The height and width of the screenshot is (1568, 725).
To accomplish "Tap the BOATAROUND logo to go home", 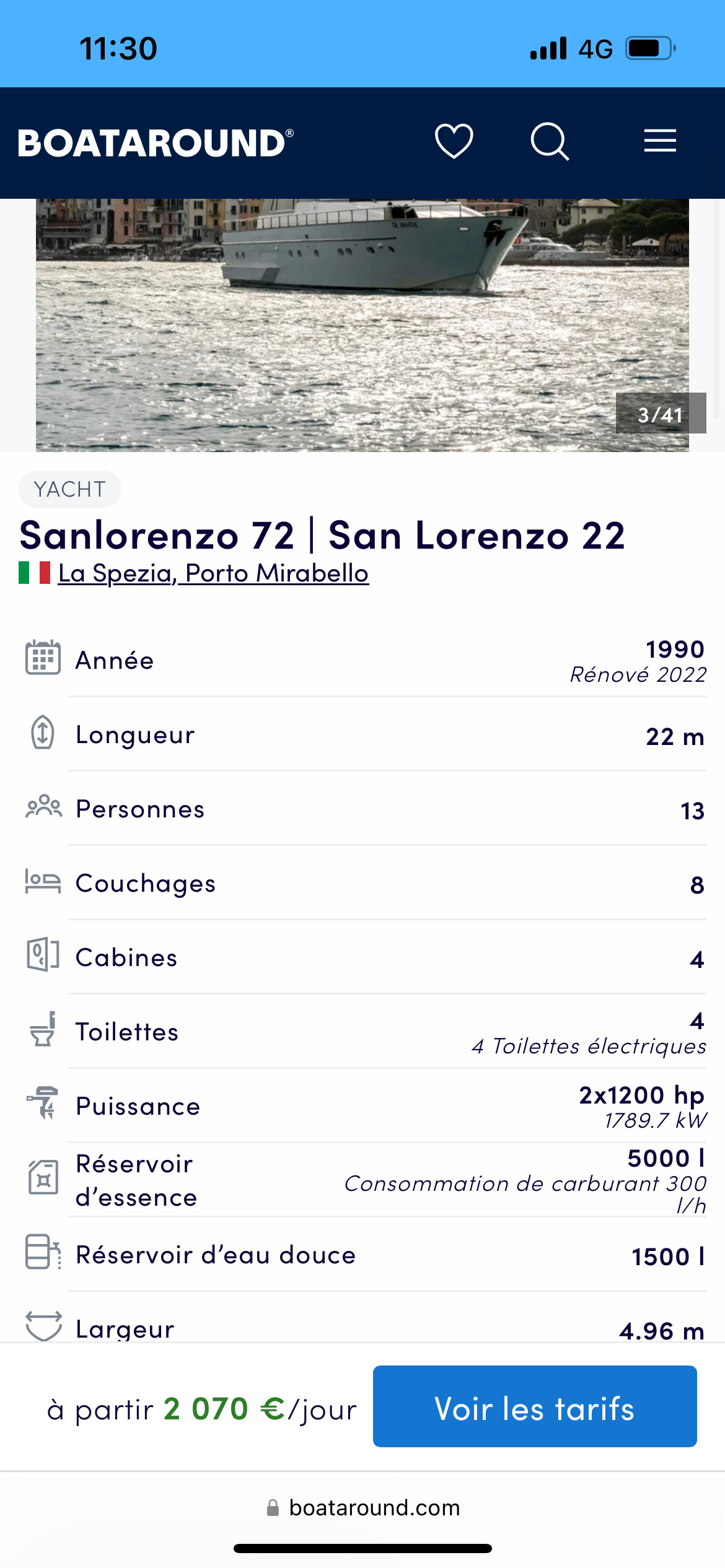I will (156, 143).
